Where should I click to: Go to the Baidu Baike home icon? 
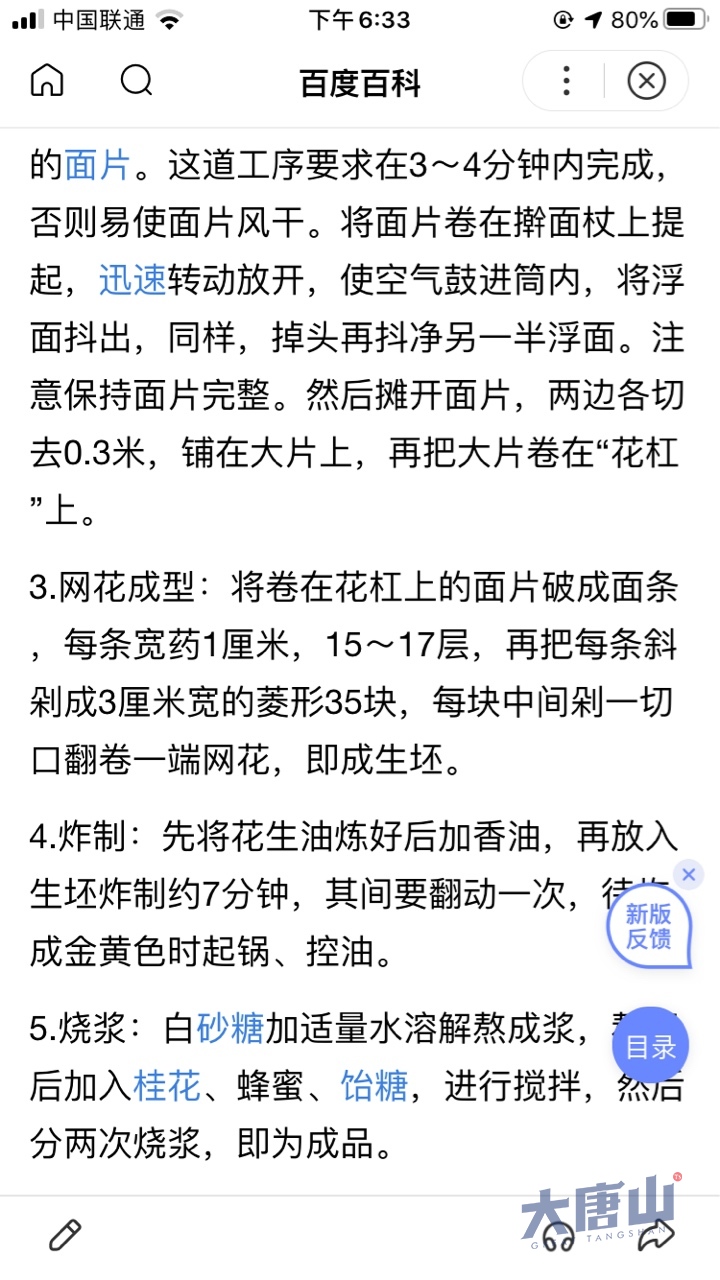coord(47,80)
